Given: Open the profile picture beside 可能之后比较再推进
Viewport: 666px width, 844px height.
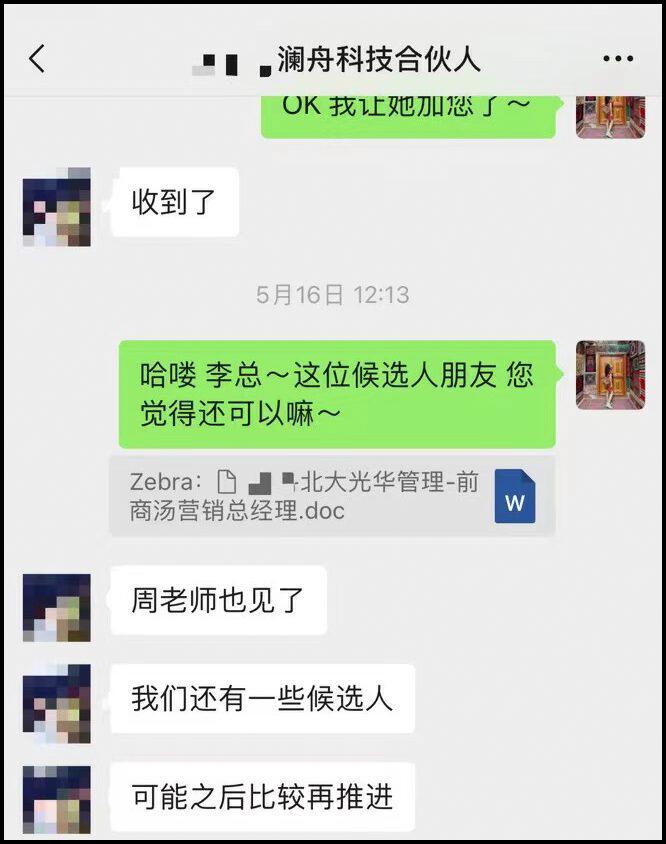Looking at the screenshot, I should pyautogui.click(x=57, y=798).
